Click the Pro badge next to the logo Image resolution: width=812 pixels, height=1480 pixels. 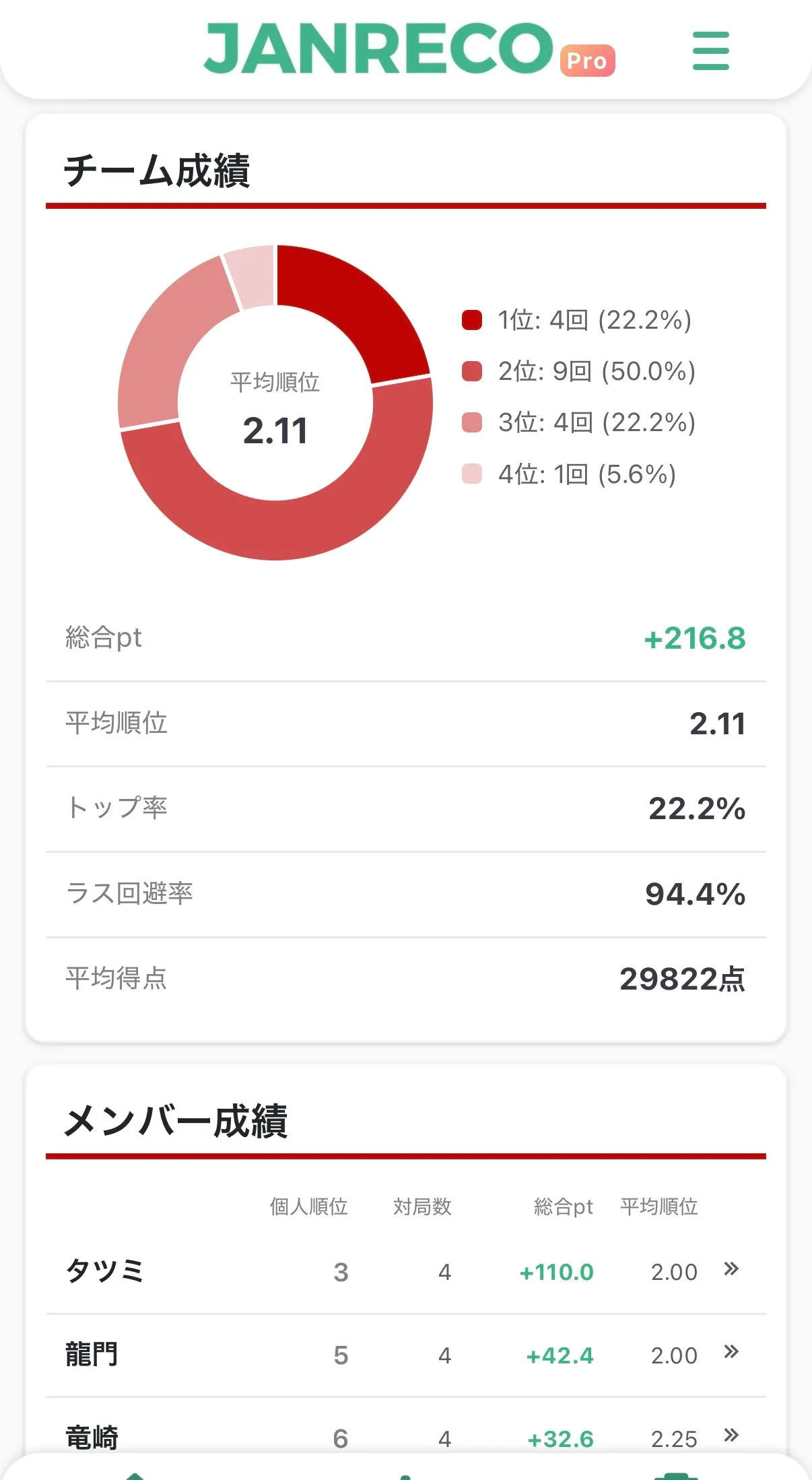pos(587,61)
